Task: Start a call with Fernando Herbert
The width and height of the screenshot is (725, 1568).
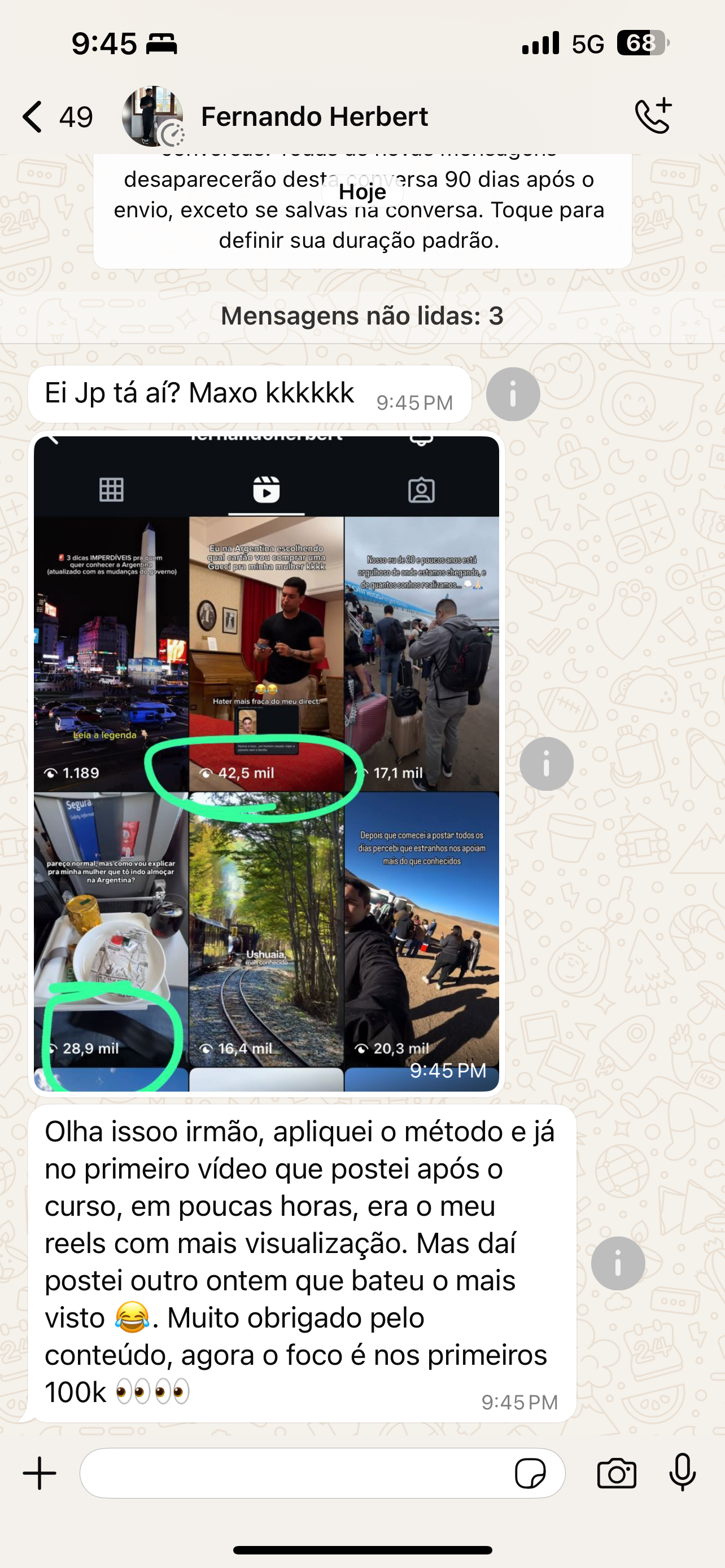Action: 653,116
